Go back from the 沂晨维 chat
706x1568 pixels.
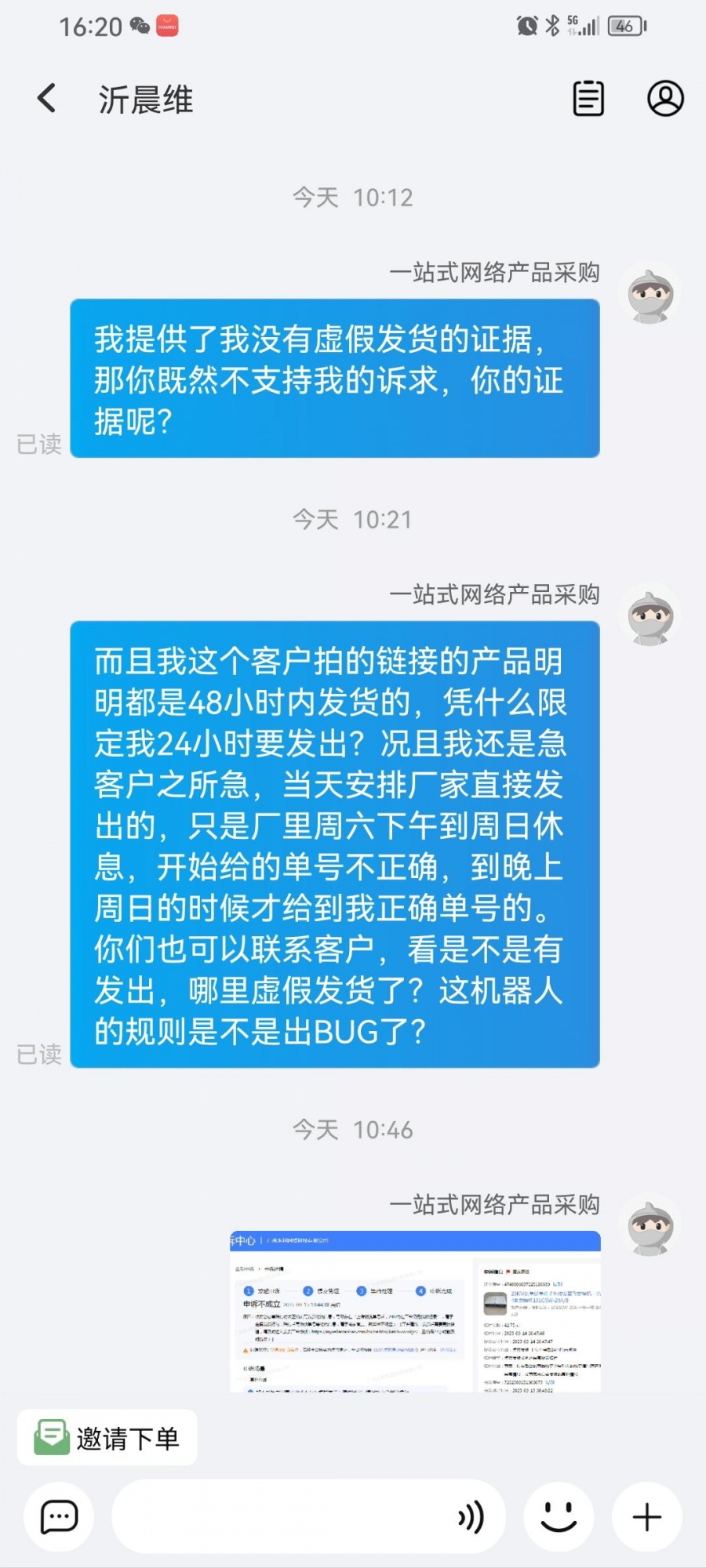pyautogui.click(x=47, y=99)
